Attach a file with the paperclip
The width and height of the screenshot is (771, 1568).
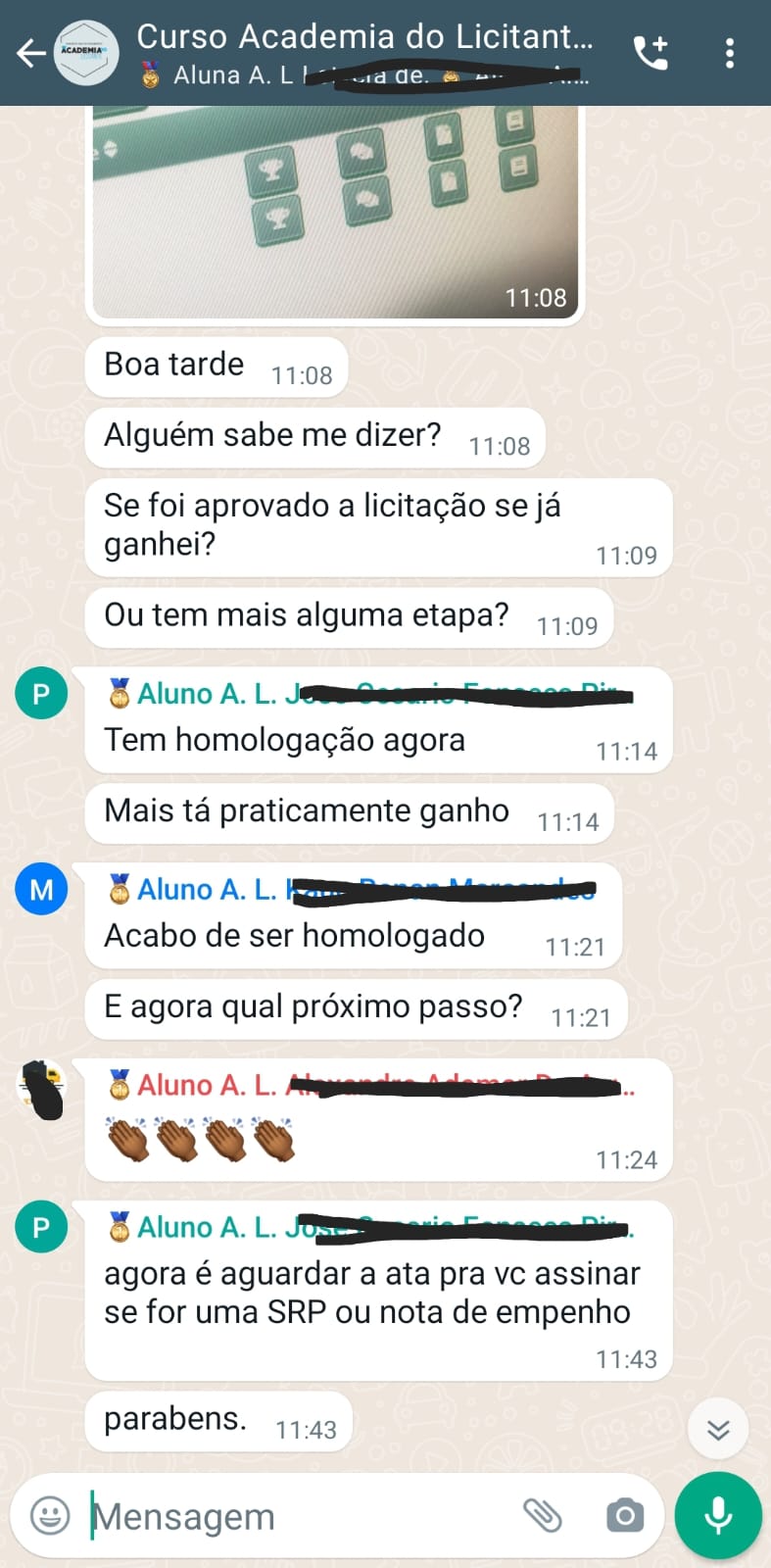(542, 1515)
